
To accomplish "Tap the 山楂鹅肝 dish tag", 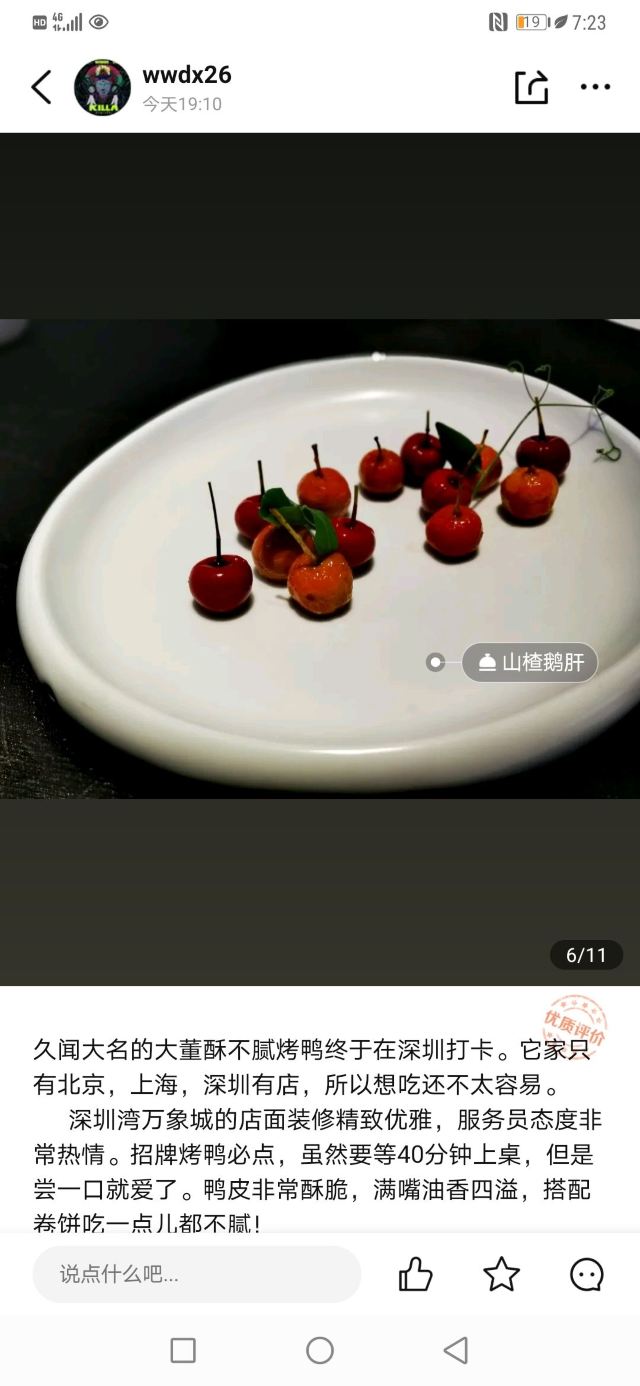I will (x=530, y=662).
